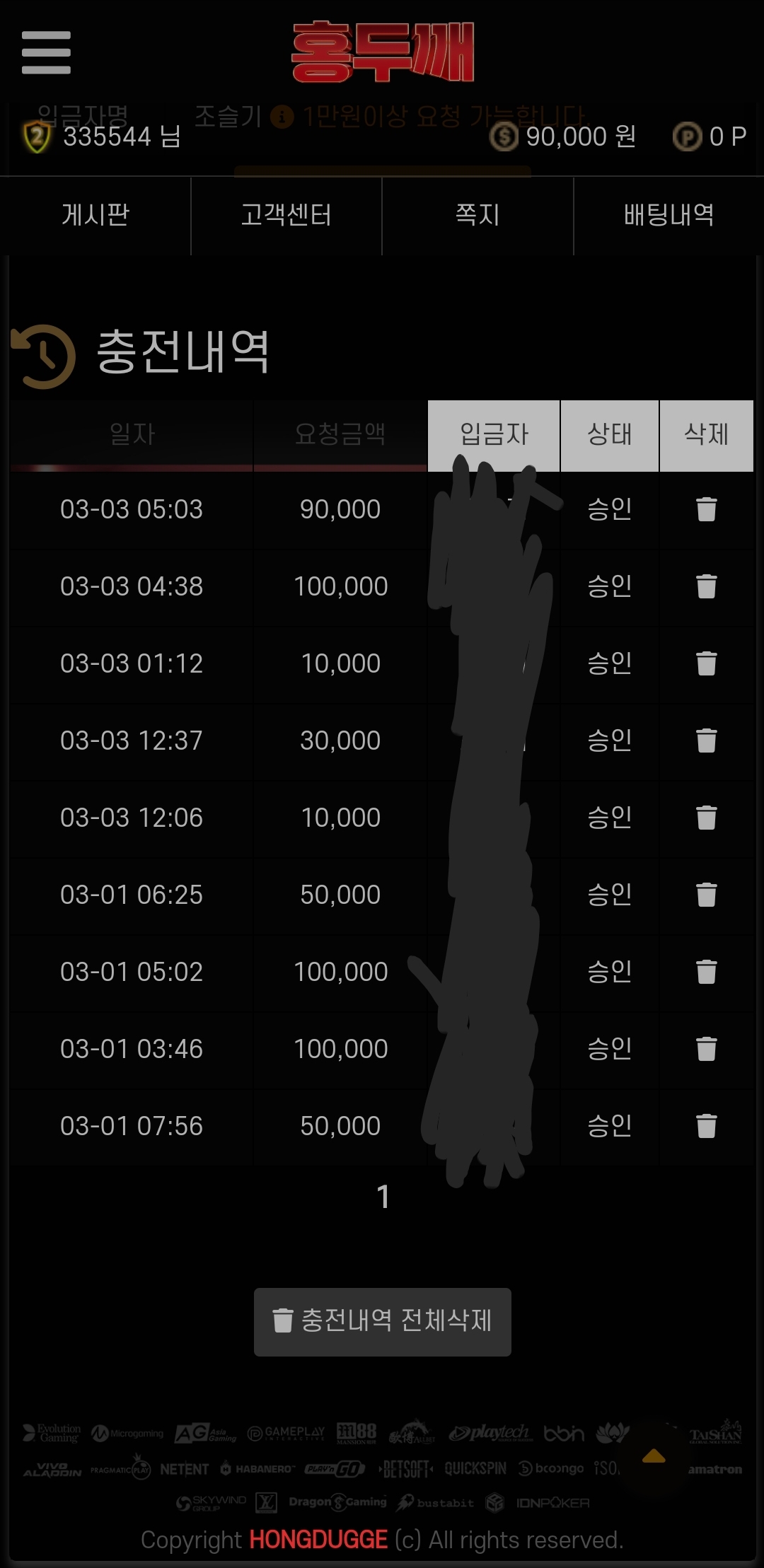The height and width of the screenshot is (1568, 764).
Task: Go to the 게시판 board tab
Action: 95,215
